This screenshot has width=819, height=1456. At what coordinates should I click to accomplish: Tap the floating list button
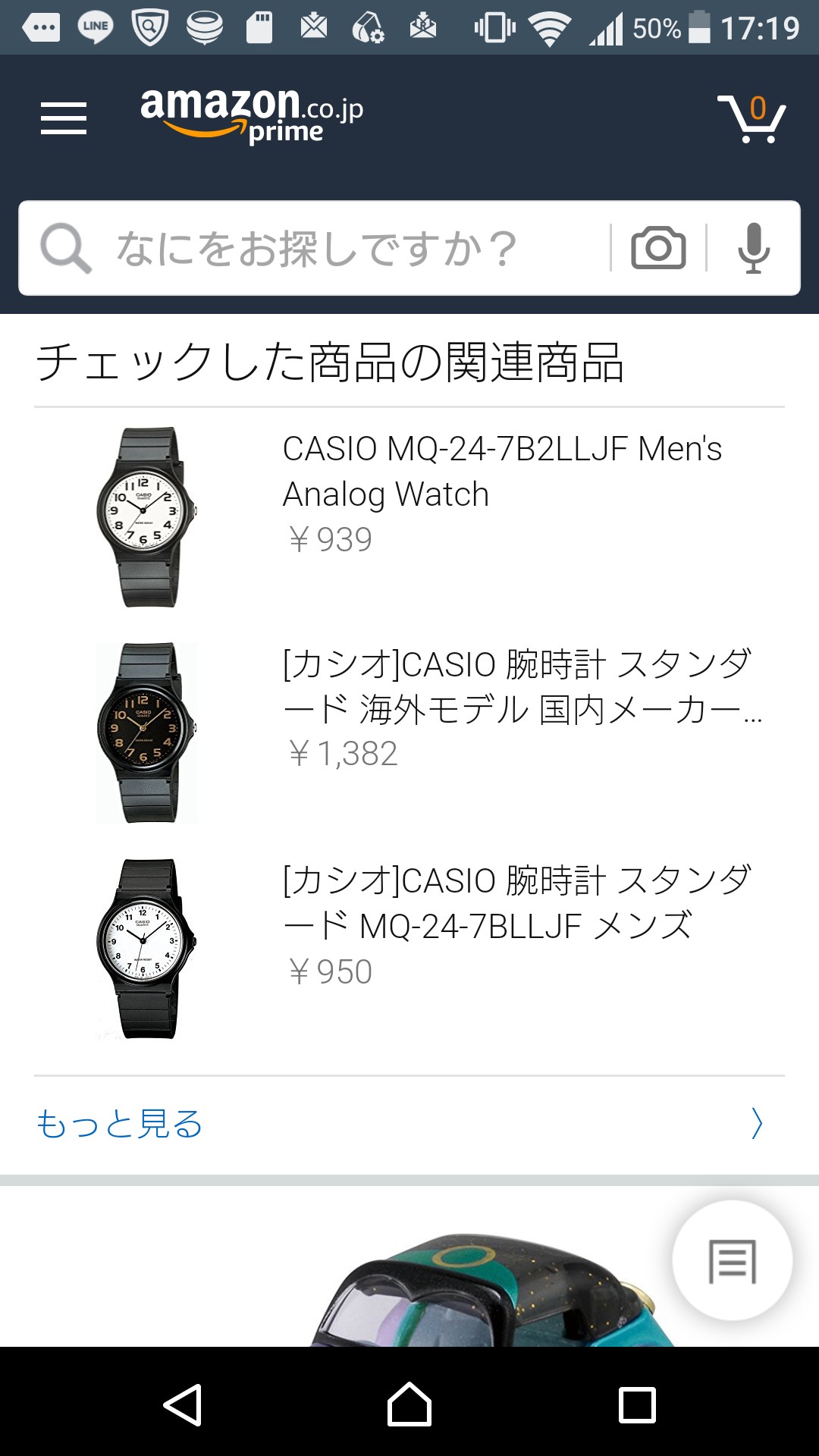point(733,1261)
